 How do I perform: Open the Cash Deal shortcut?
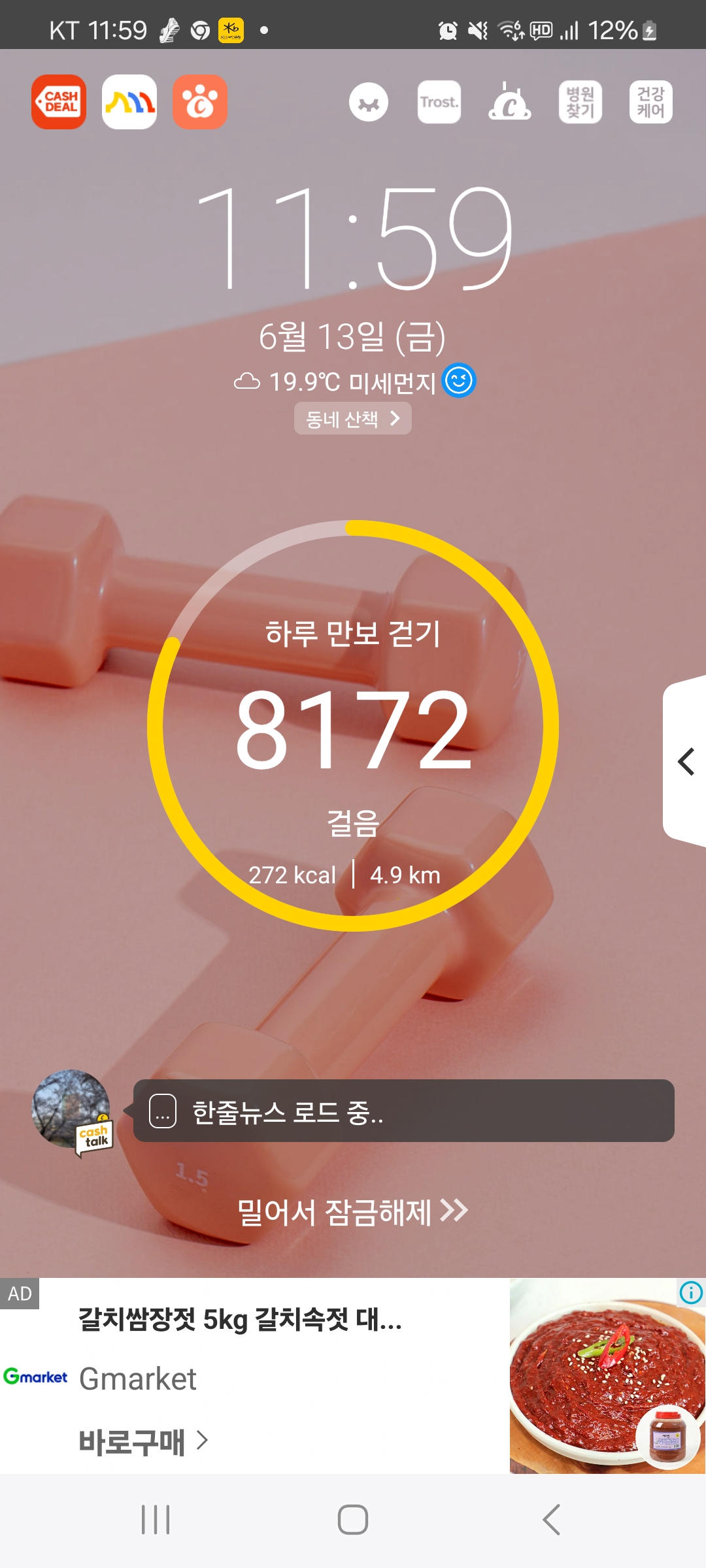pos(59,102)
